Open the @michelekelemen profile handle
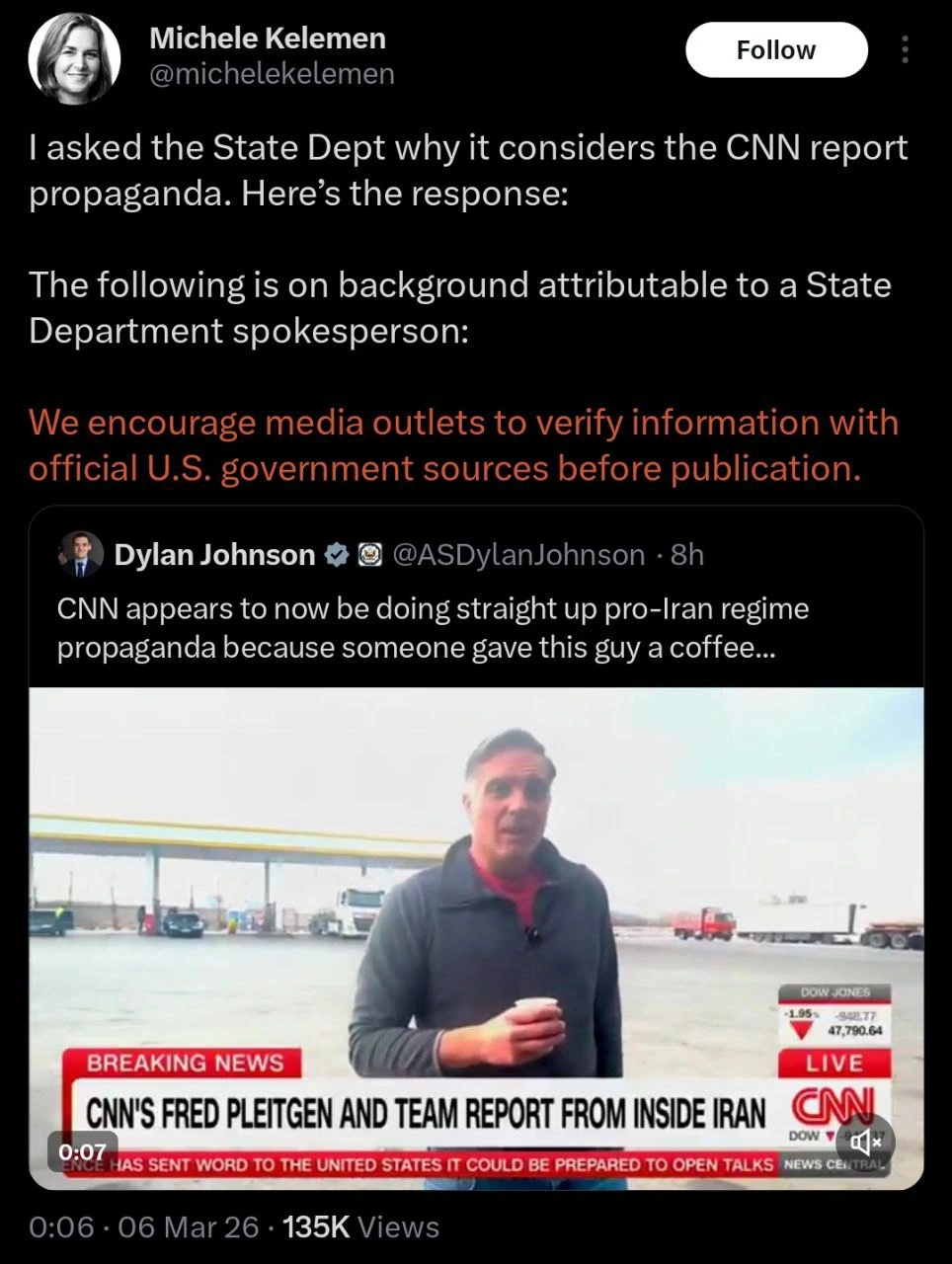952x1264 pixels. tap(272, 74)
